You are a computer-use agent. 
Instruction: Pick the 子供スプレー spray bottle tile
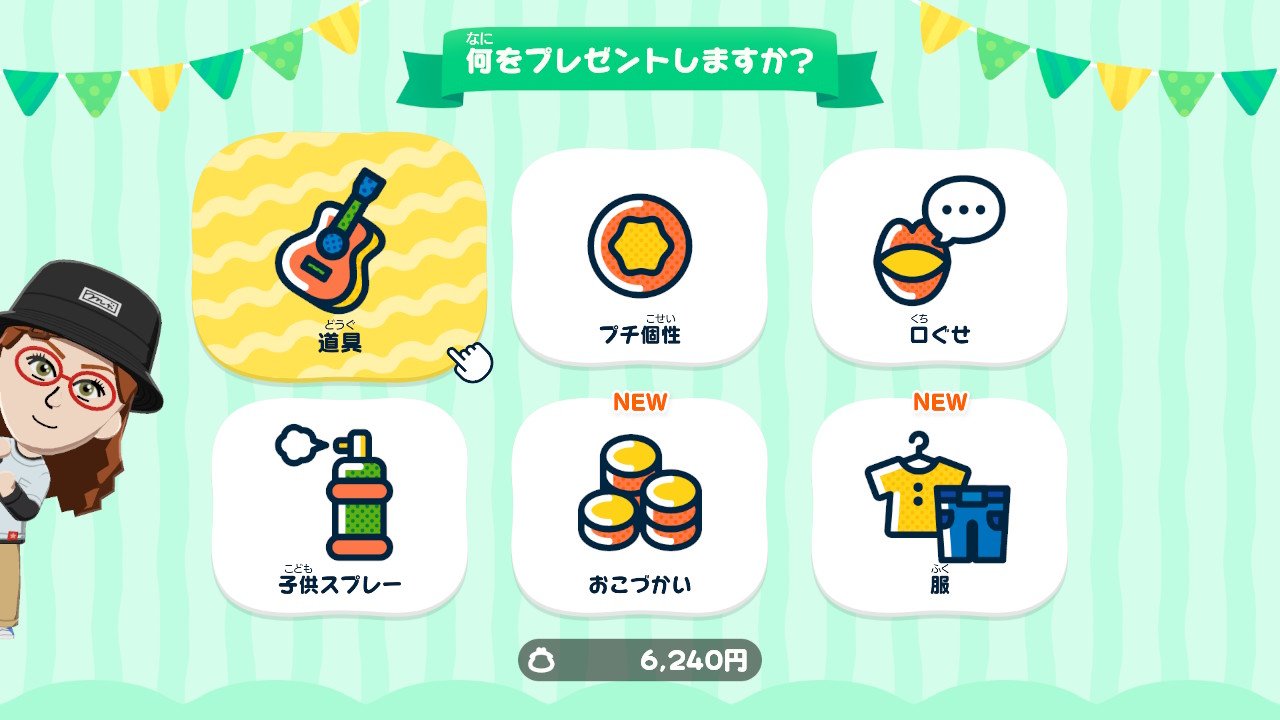(339, 507)
